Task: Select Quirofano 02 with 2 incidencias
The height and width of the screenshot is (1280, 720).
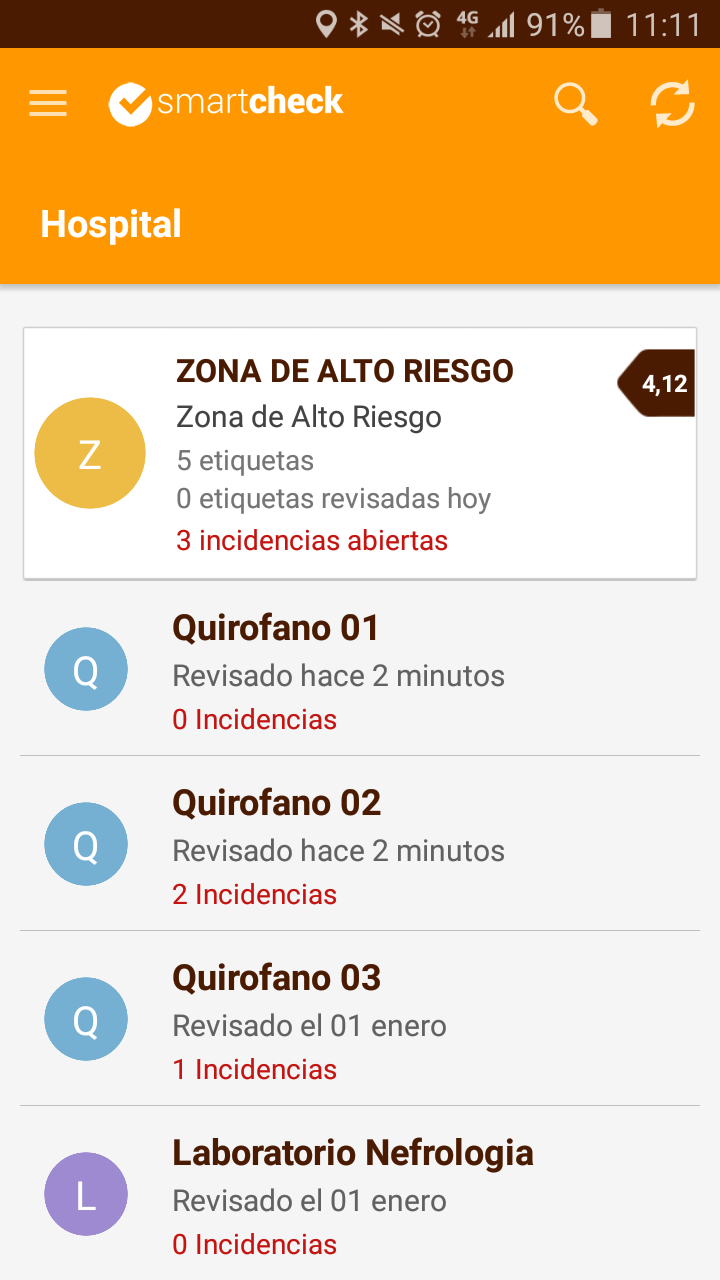Action: point(360,844)
